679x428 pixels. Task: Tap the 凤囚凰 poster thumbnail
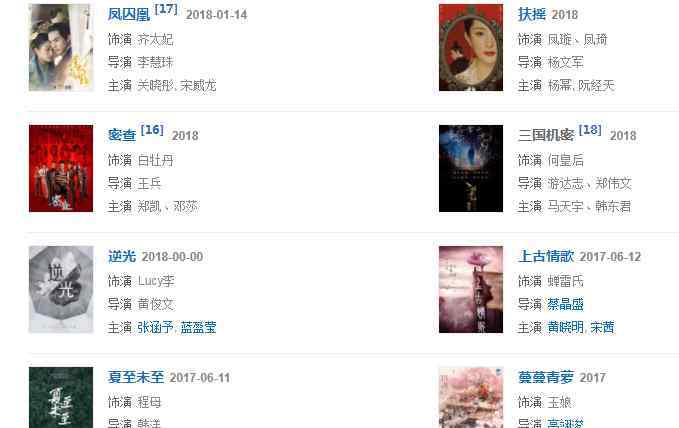pyautogui.click(x=61, y=47)
